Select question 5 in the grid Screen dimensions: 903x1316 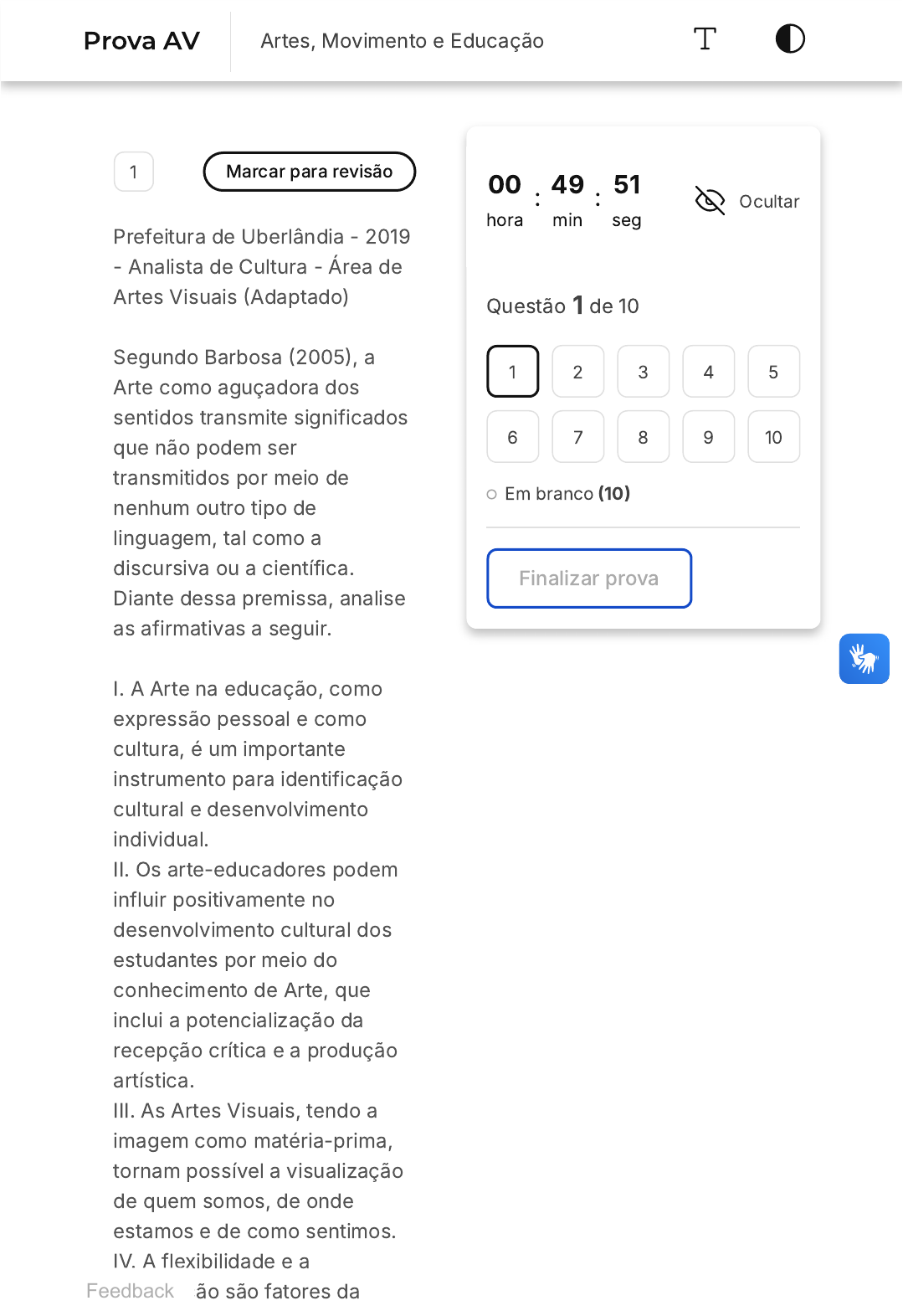point(773,372)
